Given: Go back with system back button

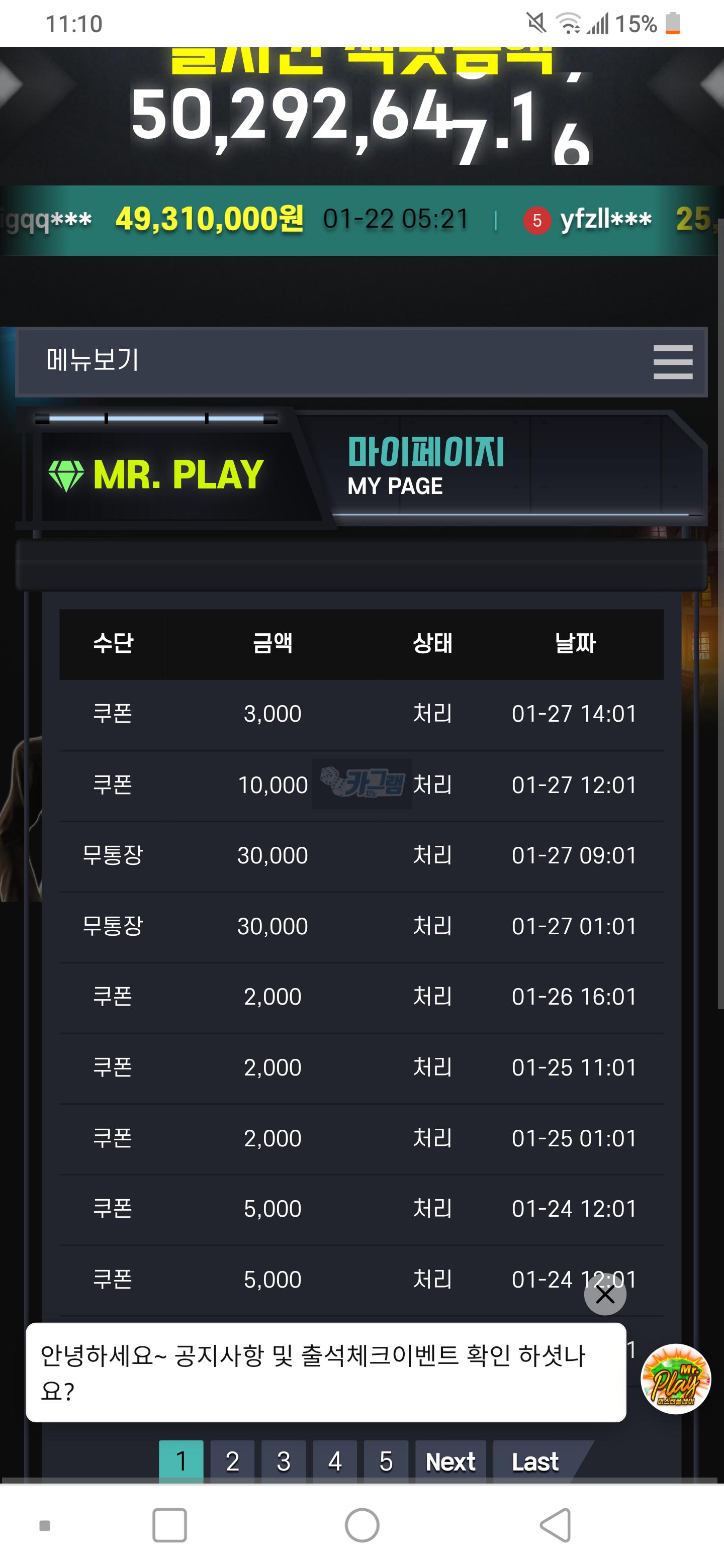Looking at the screenshot, I should pyautogui.click(x=556, y=1525).
